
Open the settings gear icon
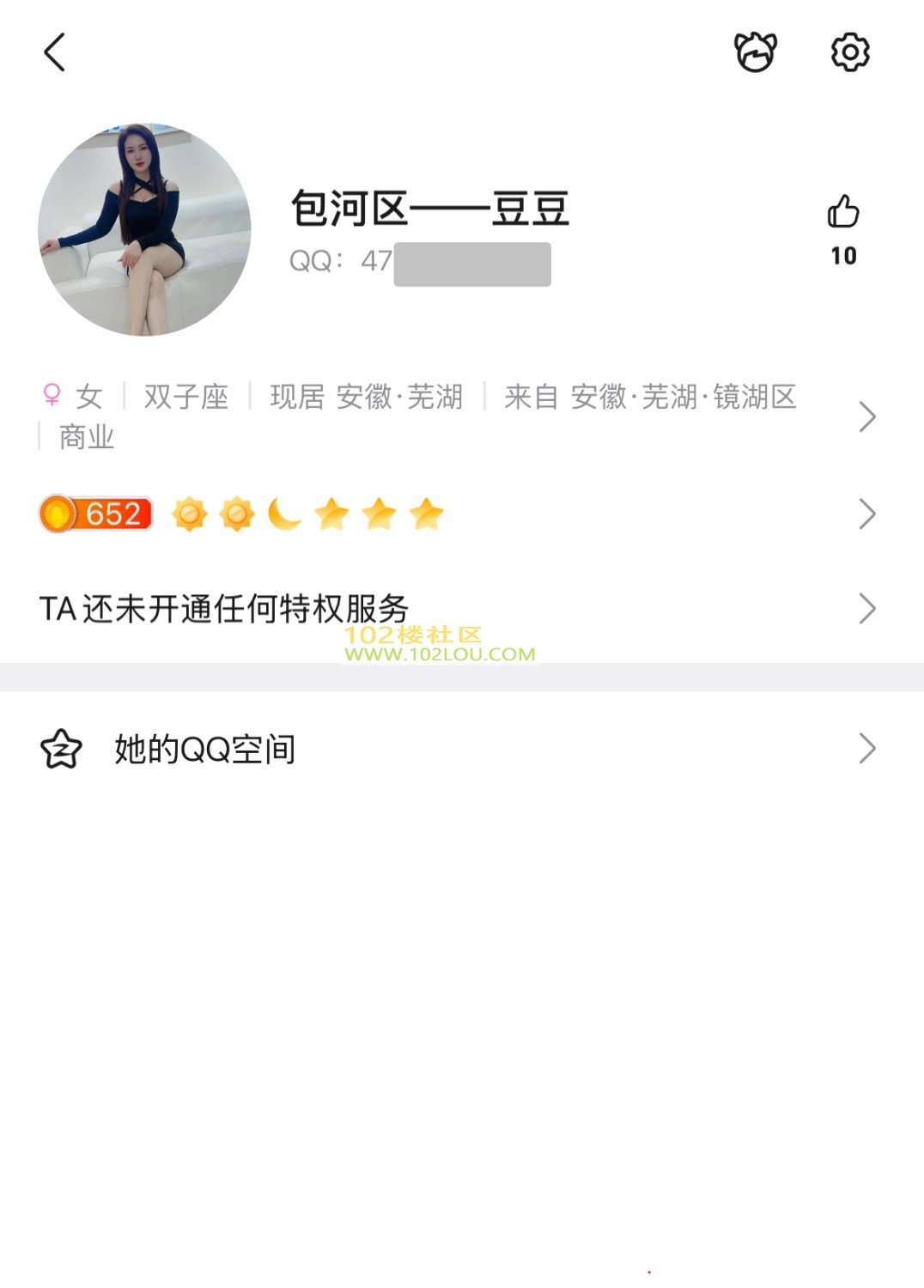click(x=849, y=52)
